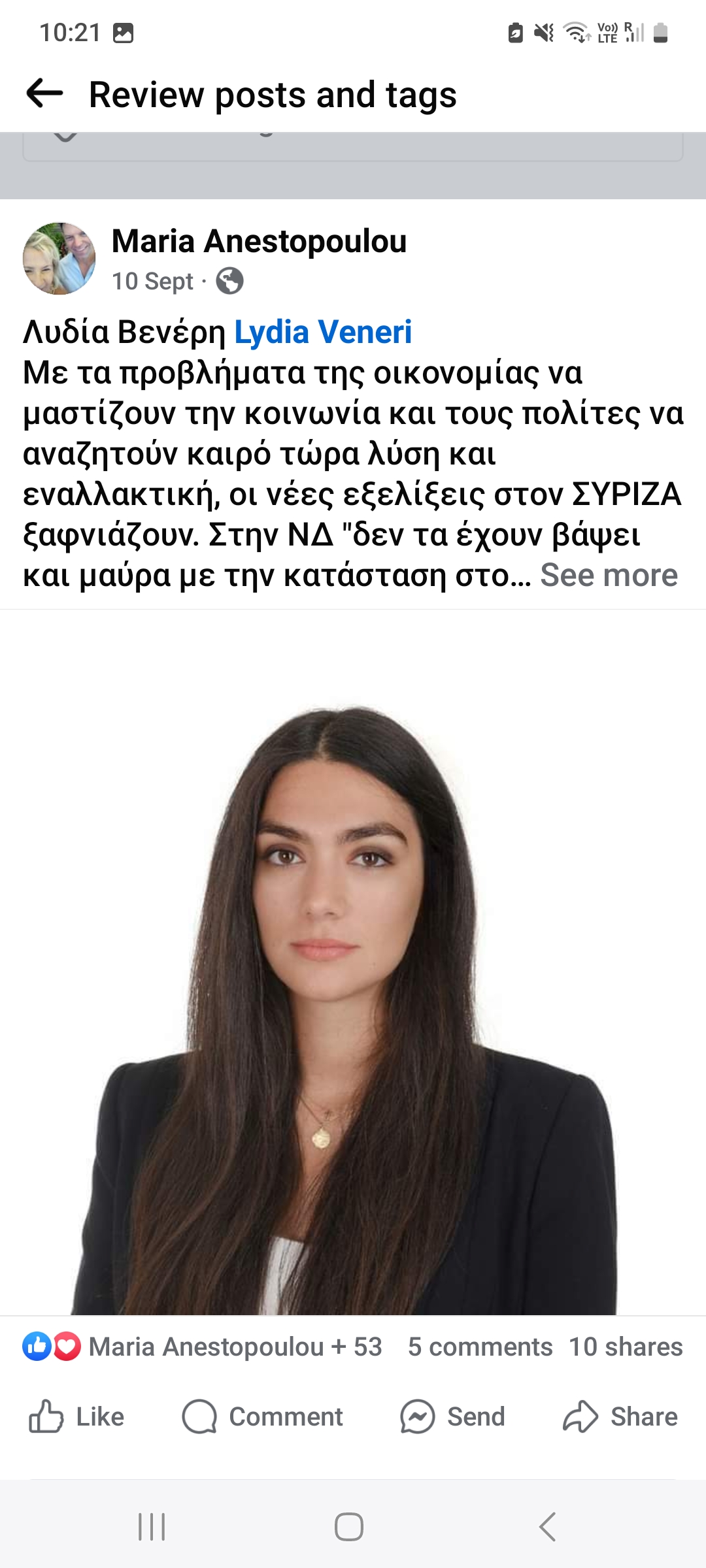706x1568 pixels.
Task: Send the post via Messenger
Action: pyautogui.click(x=452, y=1416)
